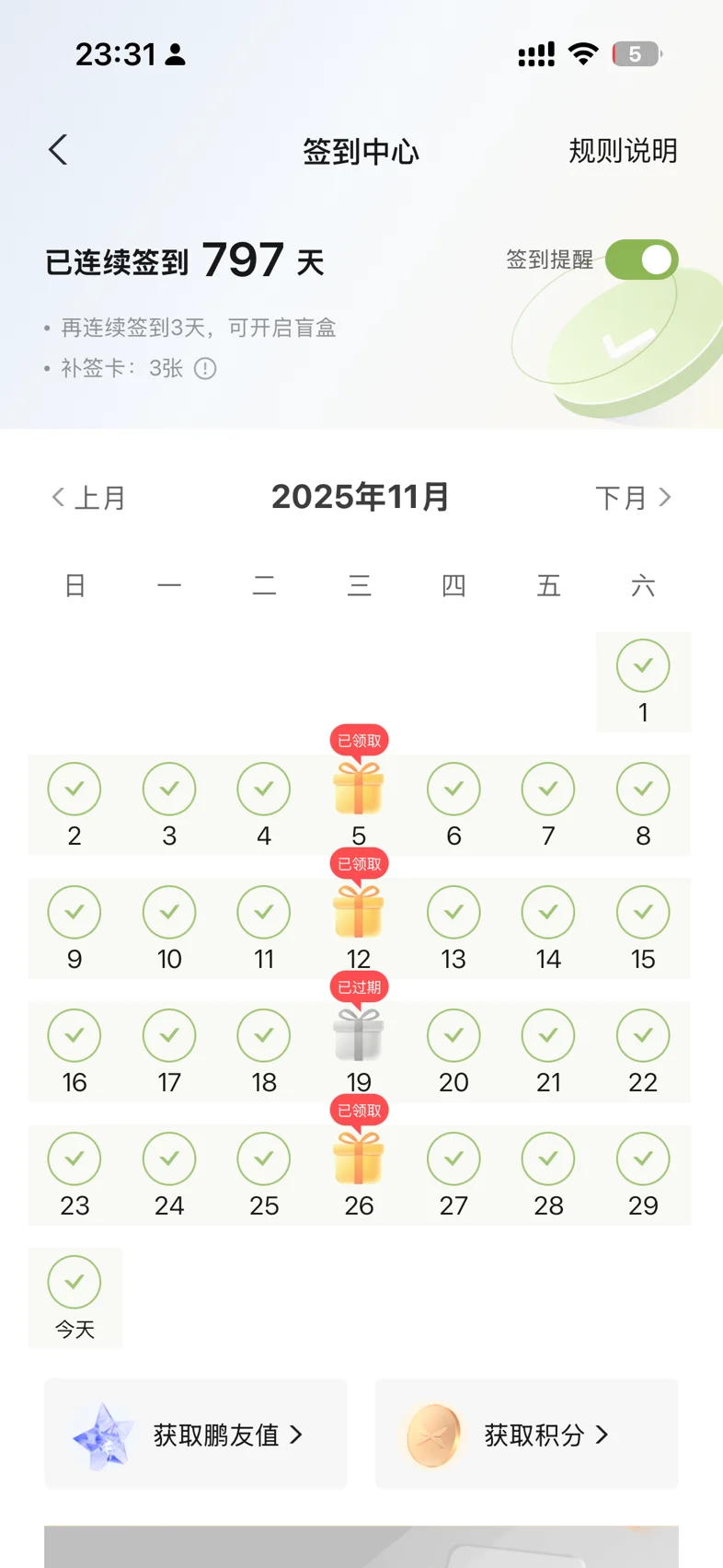Viewport: 723px width, 1568px height.
Task: Go back from the 签到中心 page
Action: [x=59, y=150]
